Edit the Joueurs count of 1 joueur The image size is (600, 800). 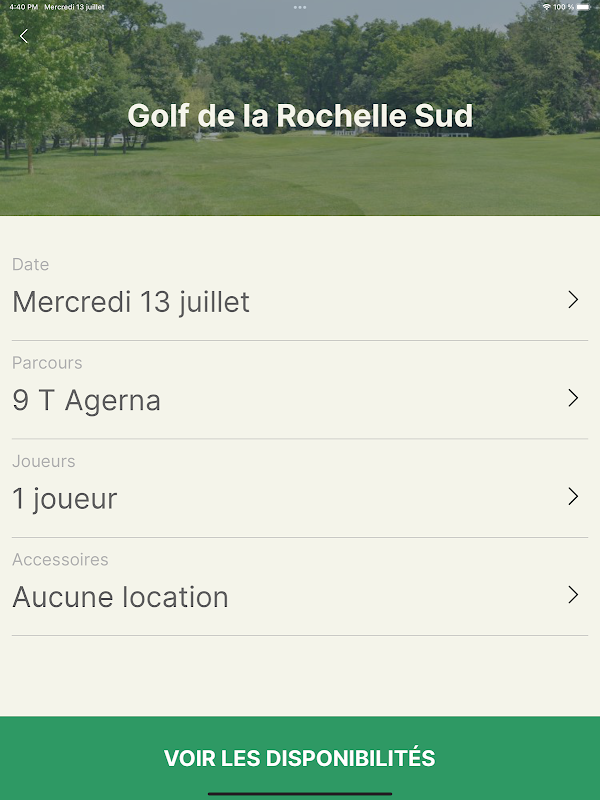pyautogui.click(x=300, y=487)
